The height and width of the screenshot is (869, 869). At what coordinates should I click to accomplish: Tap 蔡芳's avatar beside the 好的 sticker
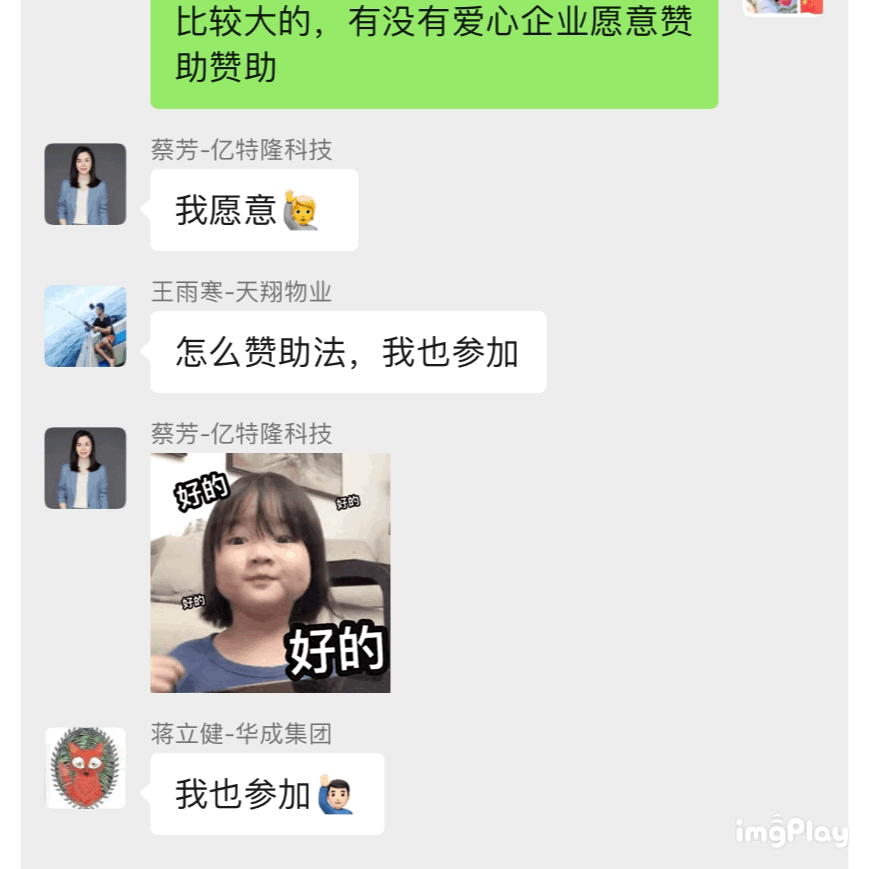[85, 468]
